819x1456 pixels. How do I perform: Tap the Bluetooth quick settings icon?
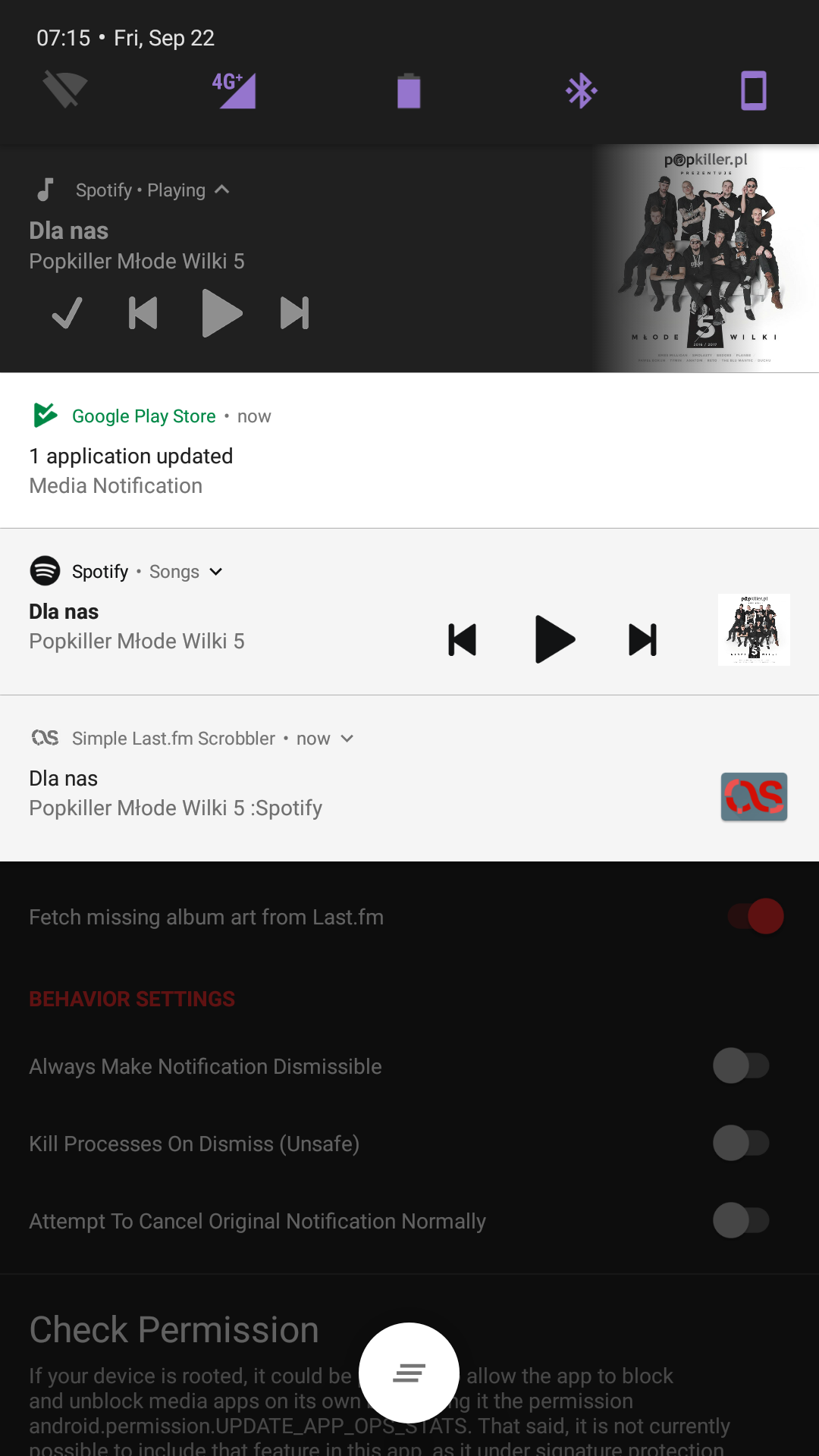(x=582, y=89)
